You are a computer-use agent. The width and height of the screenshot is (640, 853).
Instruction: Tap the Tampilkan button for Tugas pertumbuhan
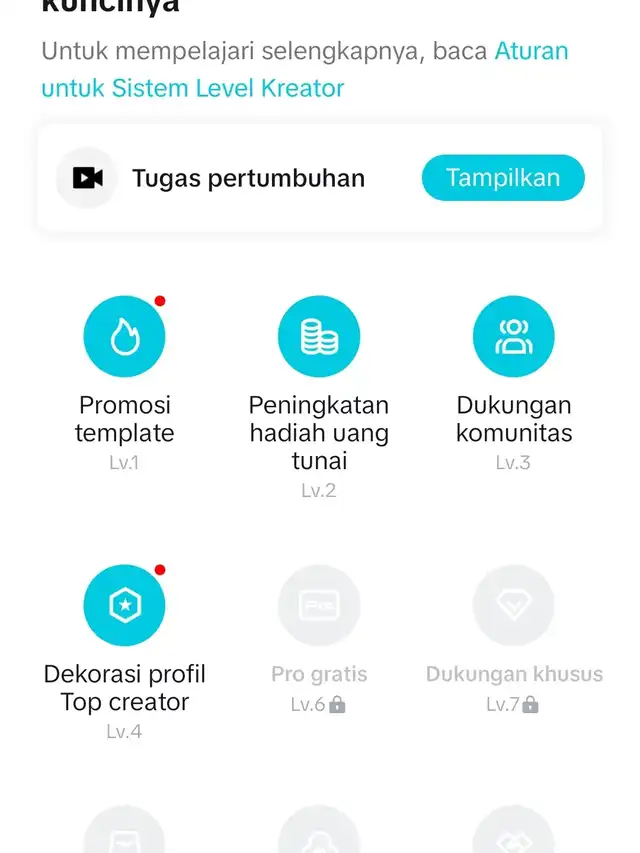[x=502, y=178]
